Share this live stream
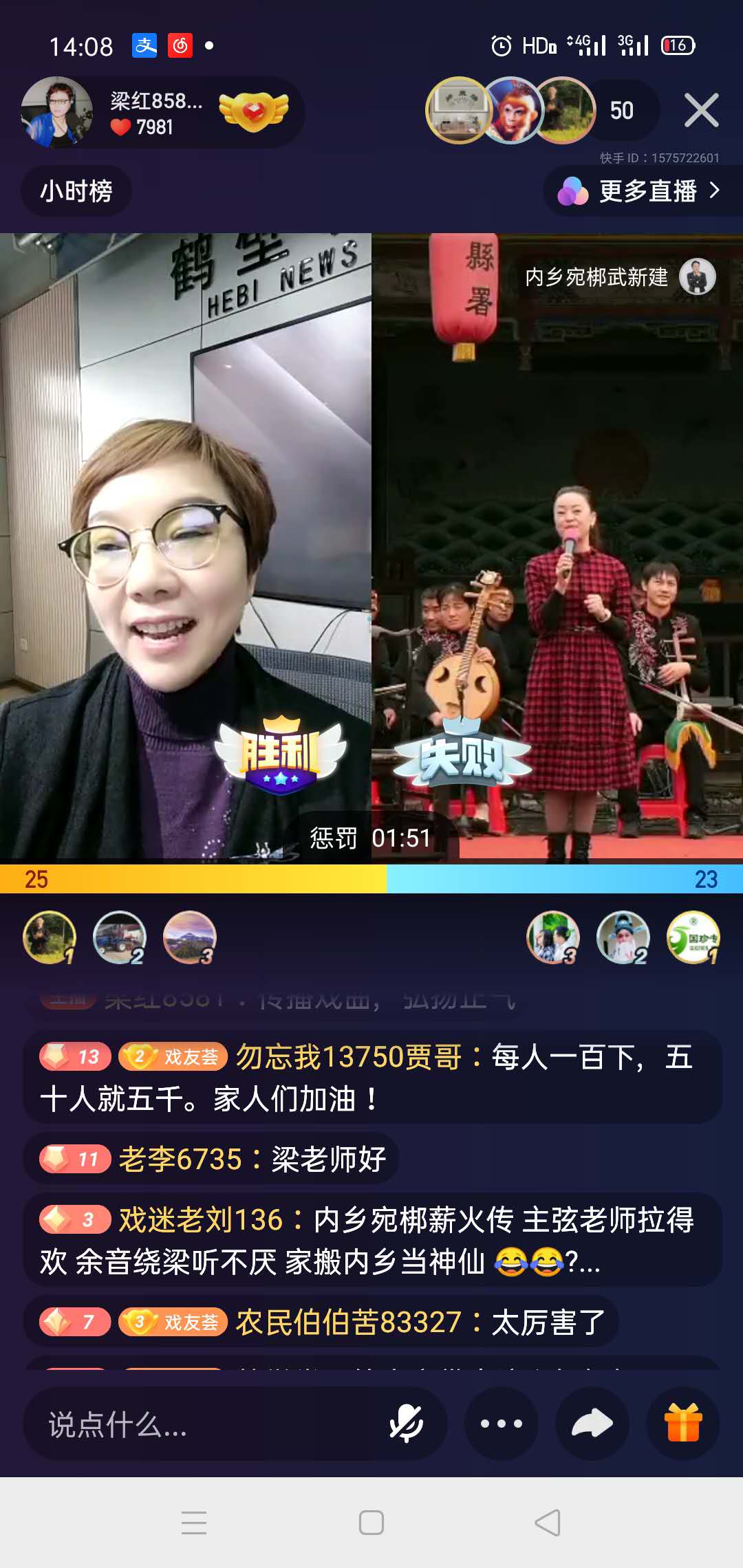The image size is (743, 1568). coord(592,1424)
